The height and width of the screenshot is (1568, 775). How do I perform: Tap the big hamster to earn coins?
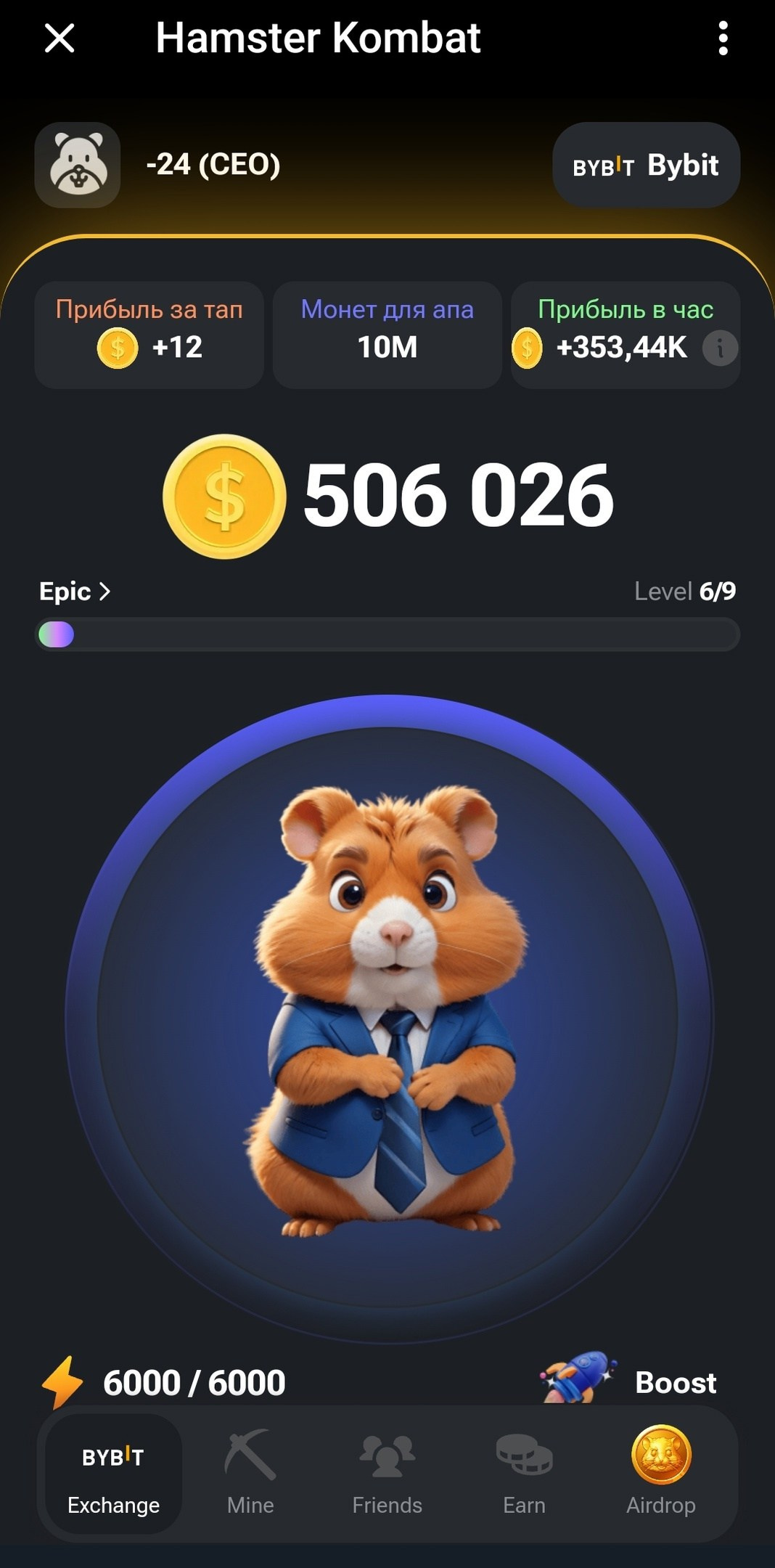click(389, 1016)
